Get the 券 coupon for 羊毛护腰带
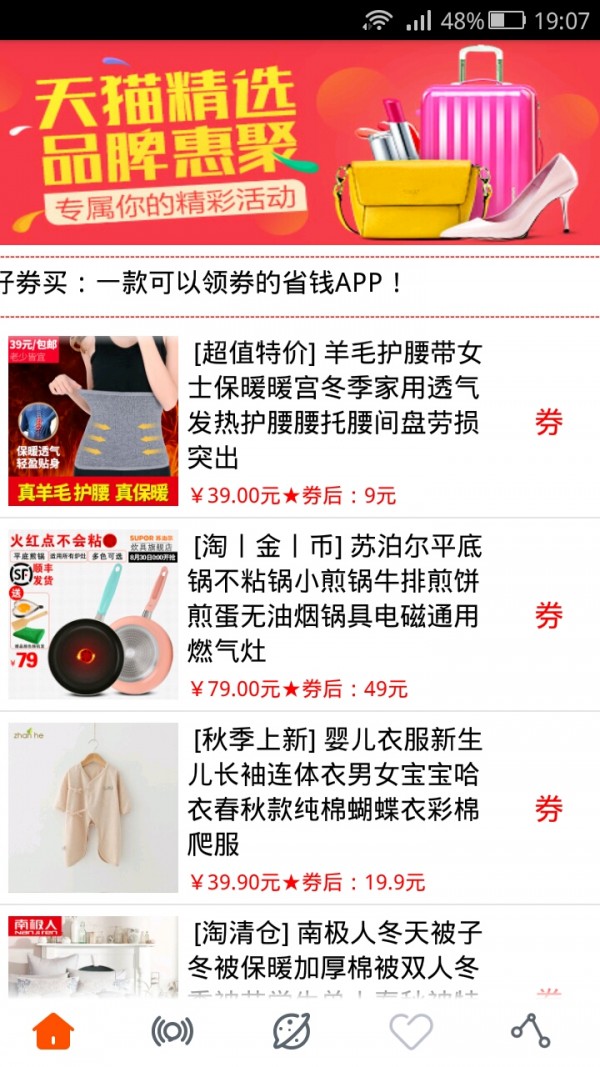This screenshot has width=600, height=1067. click(x=548, y=422)
